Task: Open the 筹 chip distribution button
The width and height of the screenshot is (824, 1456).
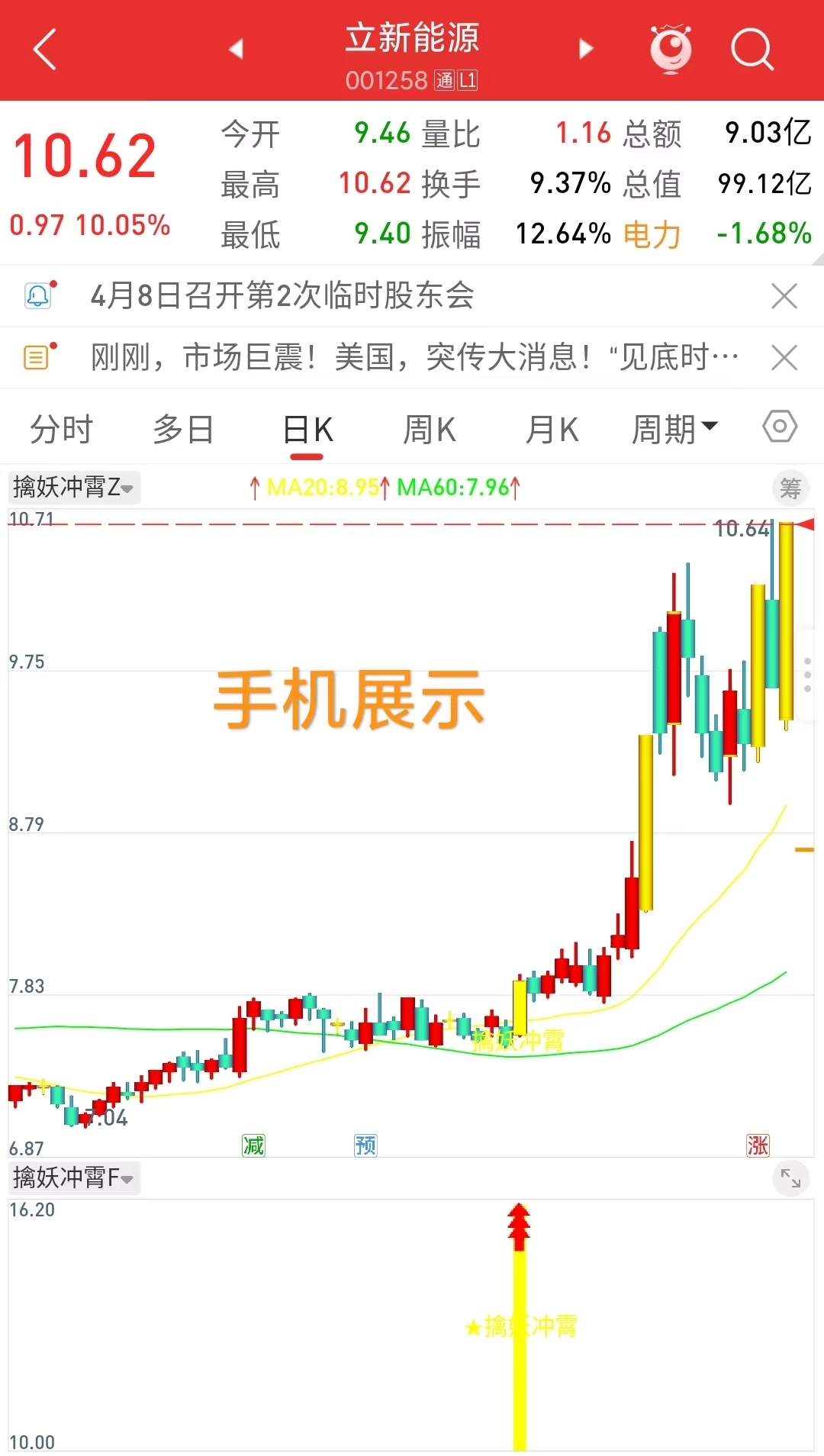Action: (790, 488)
